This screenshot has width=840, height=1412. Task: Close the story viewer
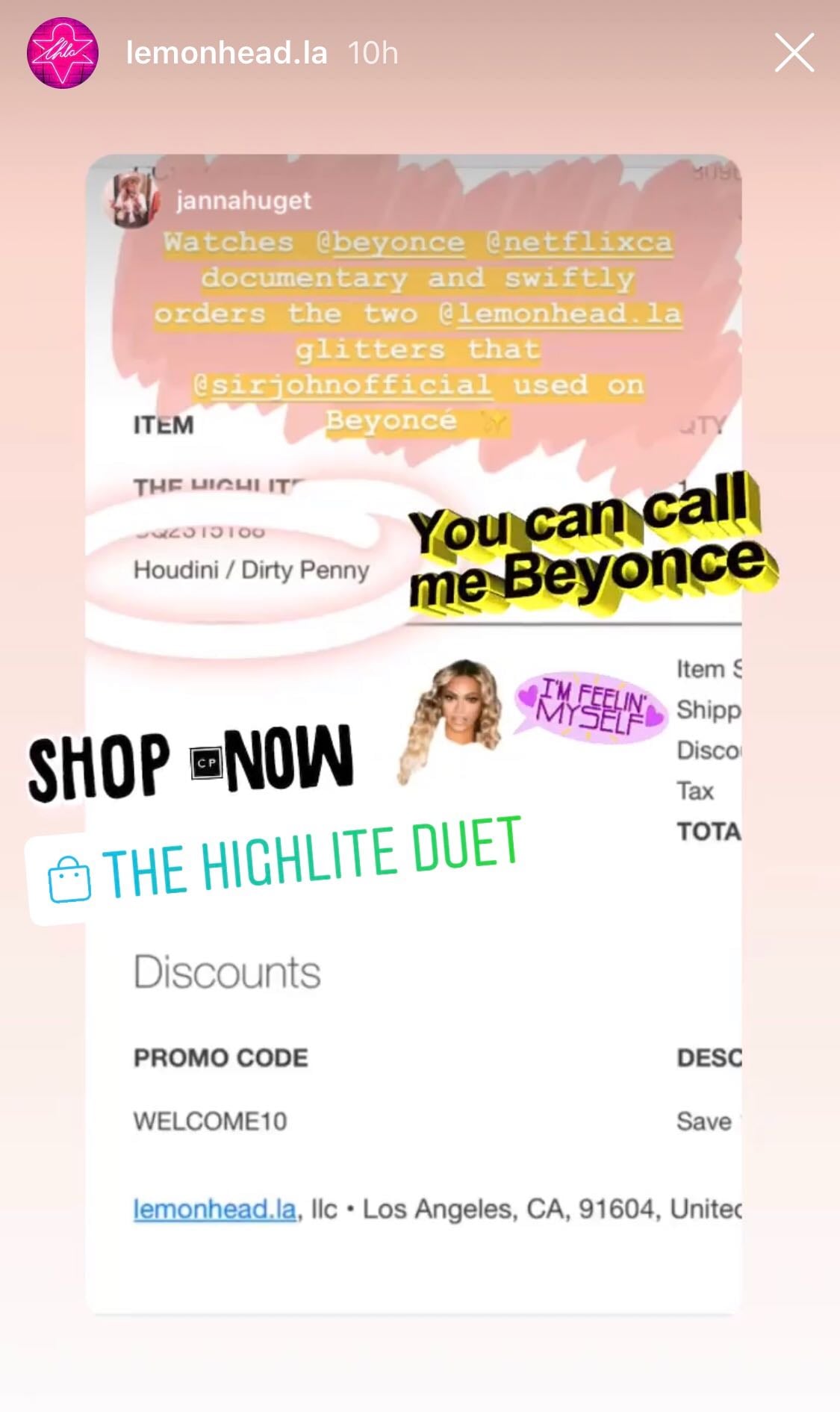794,53
